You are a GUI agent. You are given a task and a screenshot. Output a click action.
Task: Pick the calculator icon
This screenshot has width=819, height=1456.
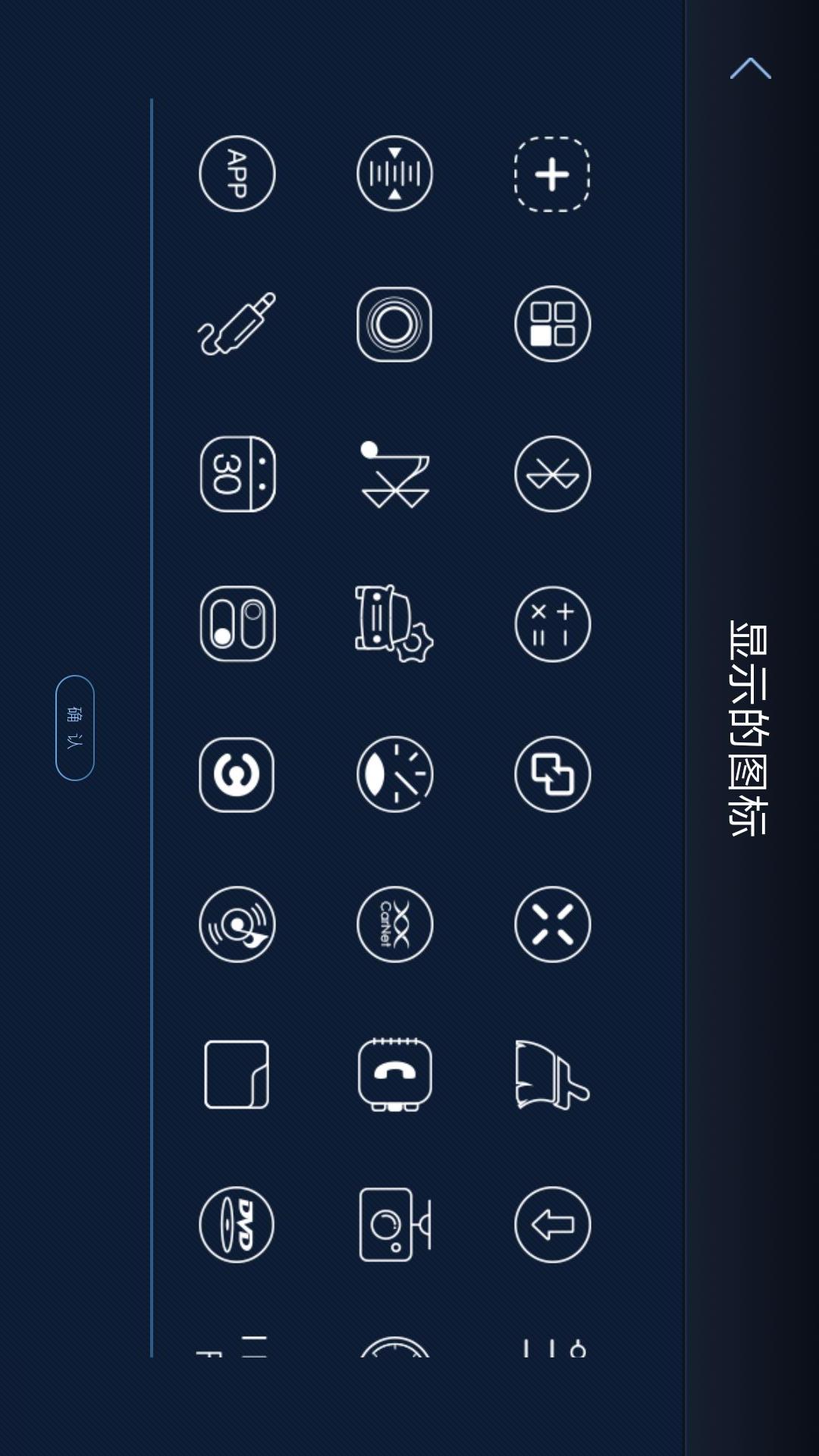coord(552,624)
